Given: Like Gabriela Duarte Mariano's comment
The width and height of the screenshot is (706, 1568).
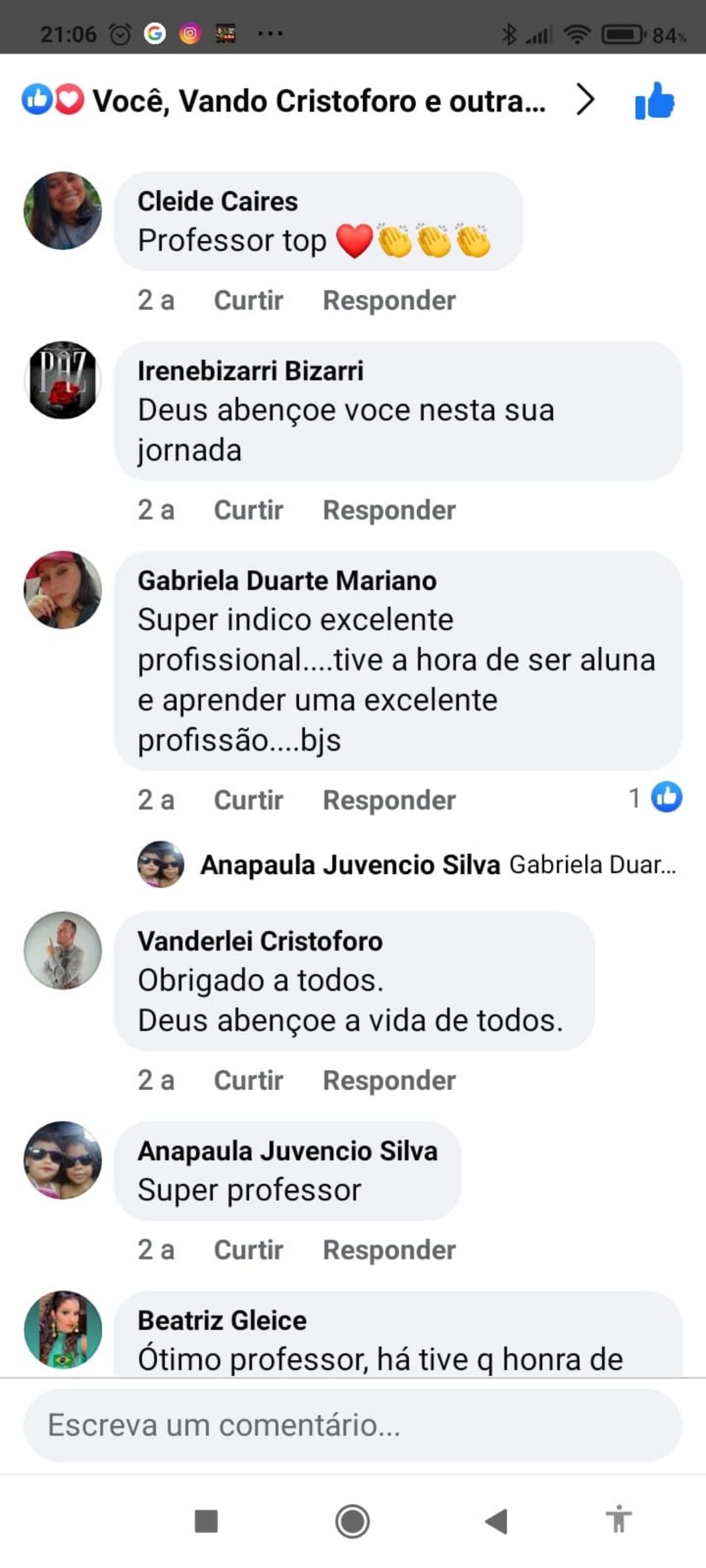Looking at the screenshot, I should [248, 800].
